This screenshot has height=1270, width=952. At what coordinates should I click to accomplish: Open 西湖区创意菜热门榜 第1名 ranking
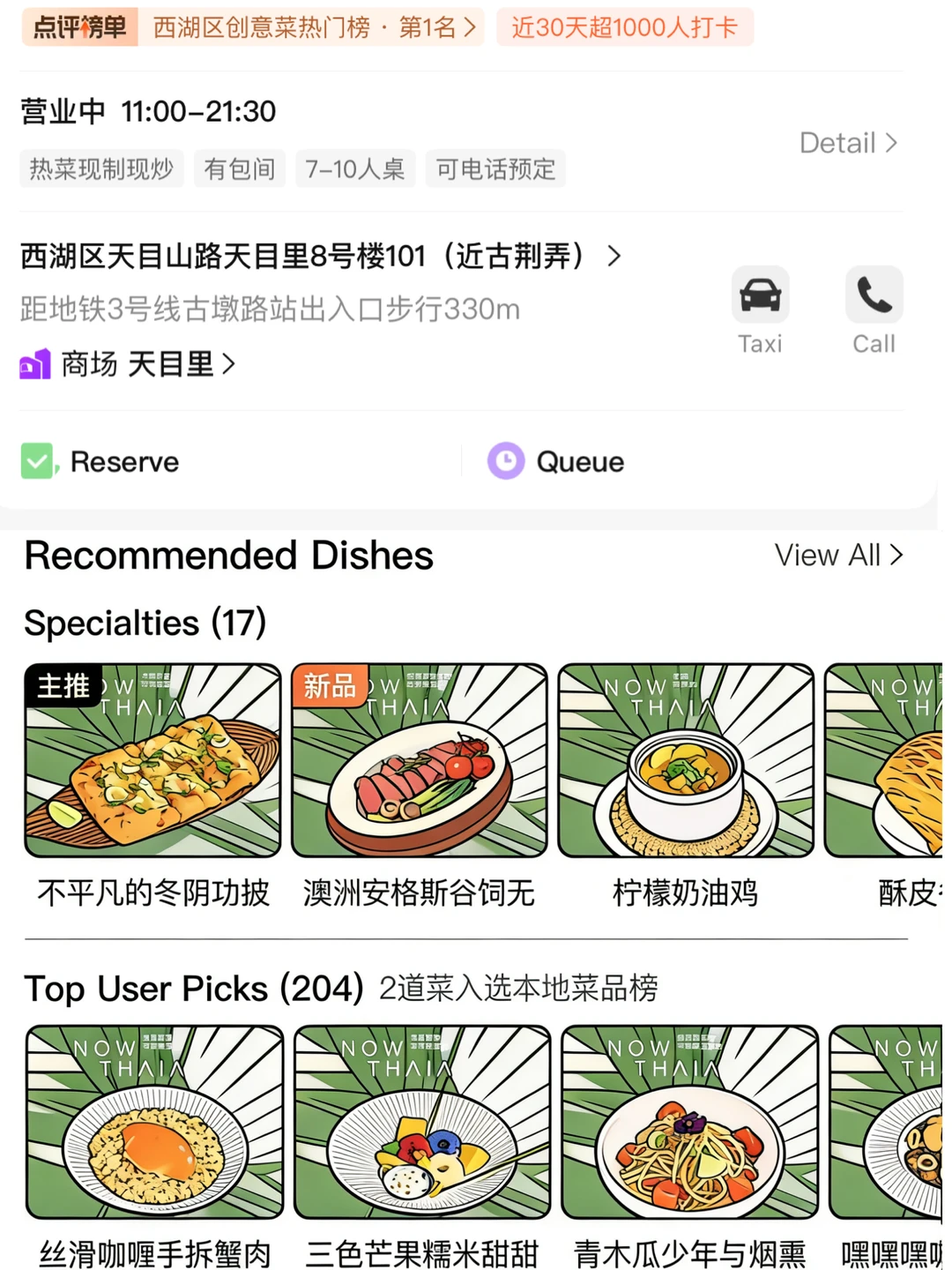tap(313, 26)
